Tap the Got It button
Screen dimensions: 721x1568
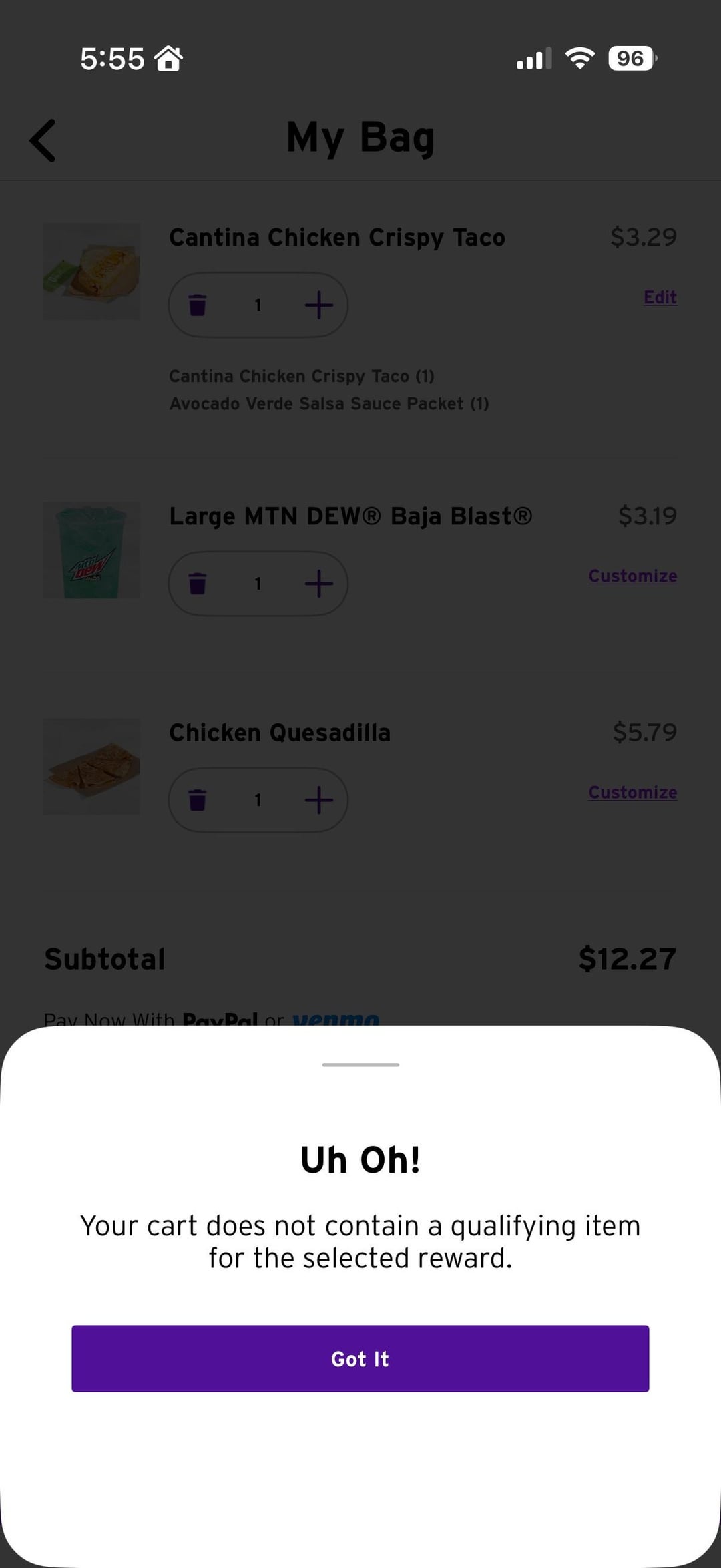point(360,1358)
